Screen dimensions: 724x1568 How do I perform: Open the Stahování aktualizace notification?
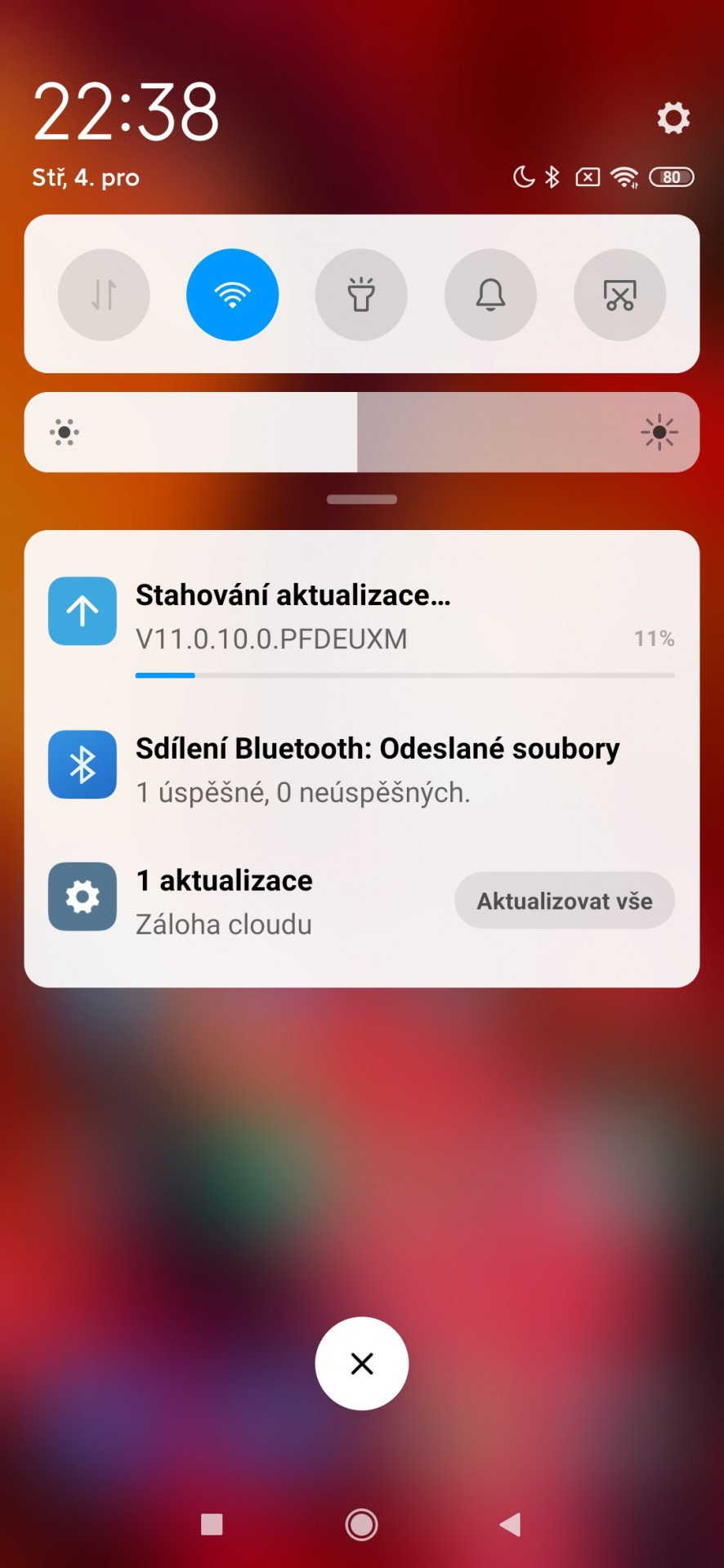(x=362, y=626)
